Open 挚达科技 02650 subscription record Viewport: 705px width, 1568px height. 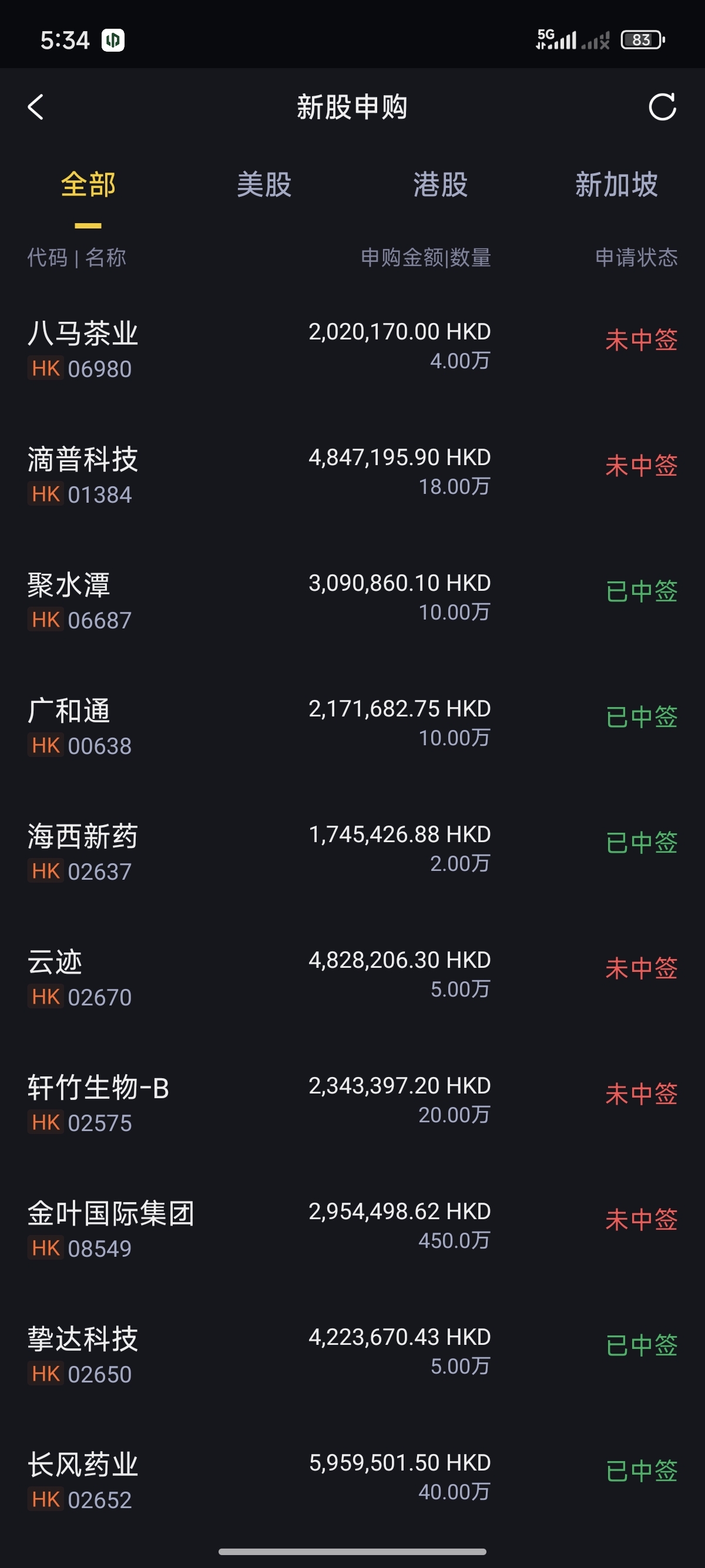click(352, 1354)
